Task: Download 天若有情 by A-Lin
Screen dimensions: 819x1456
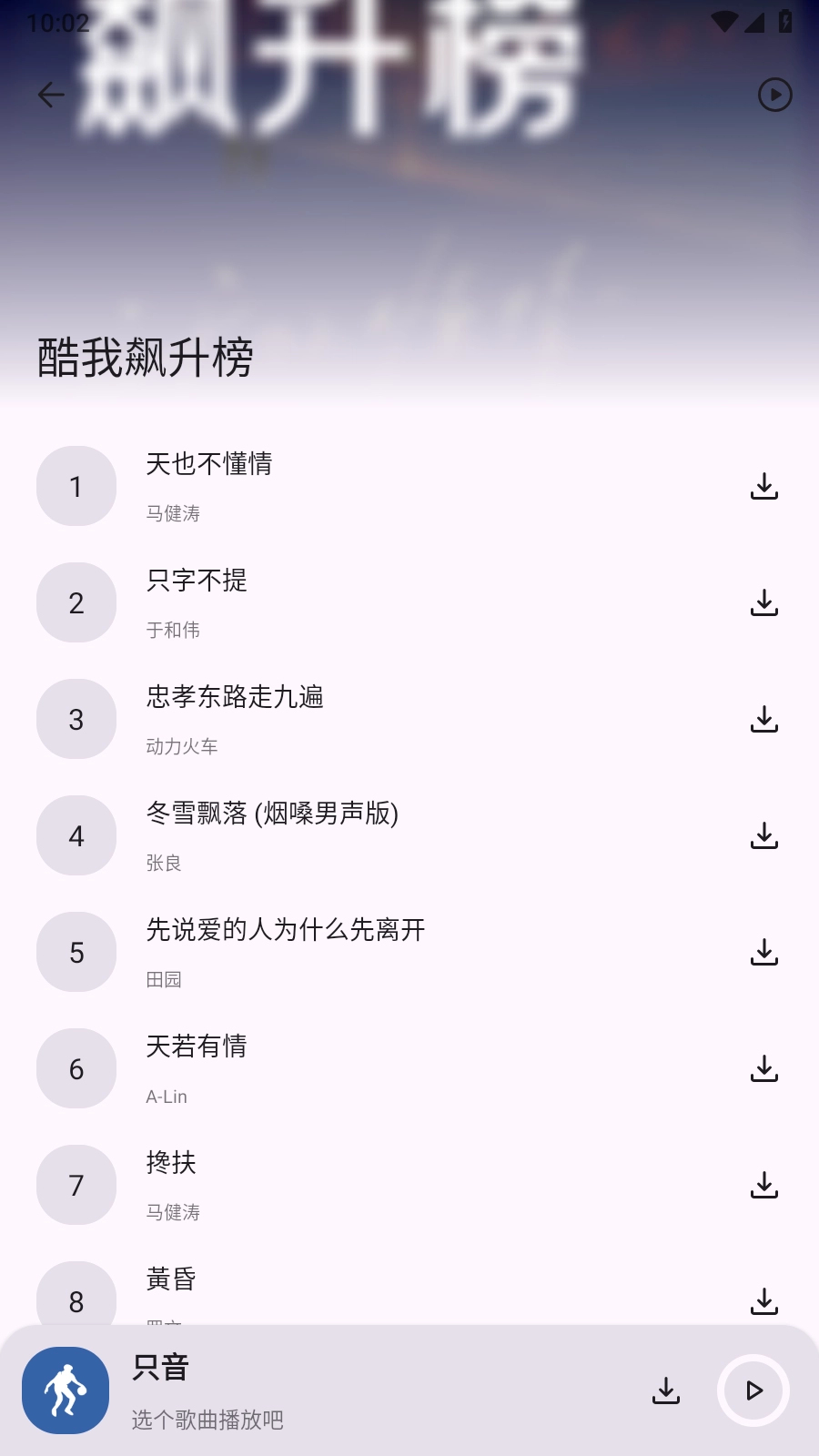Action: coord(764,1068)
